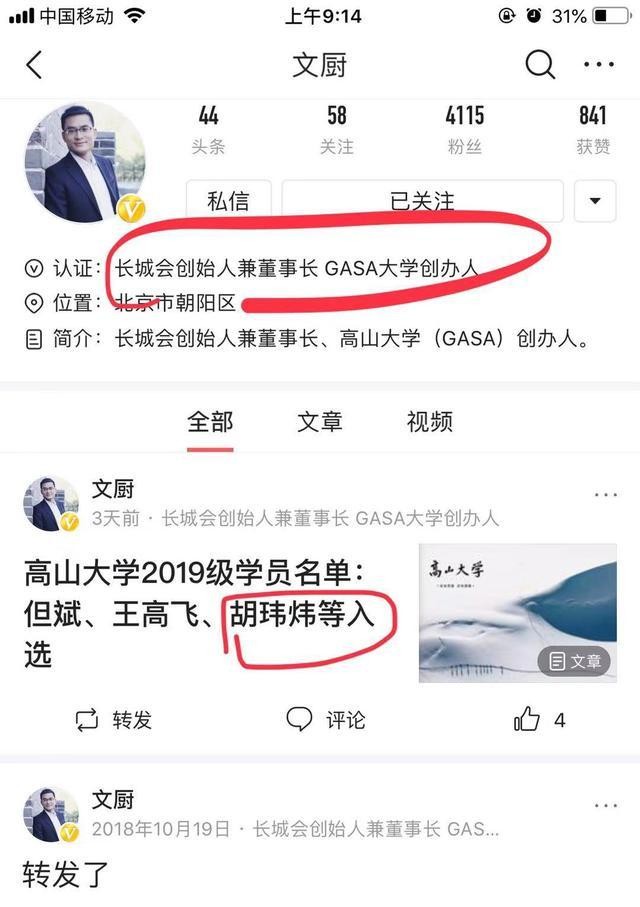The width and height of the screenshot is (640, 907).
Task: Expand the dropdown arrow beside 已关注
Action: 595,201
